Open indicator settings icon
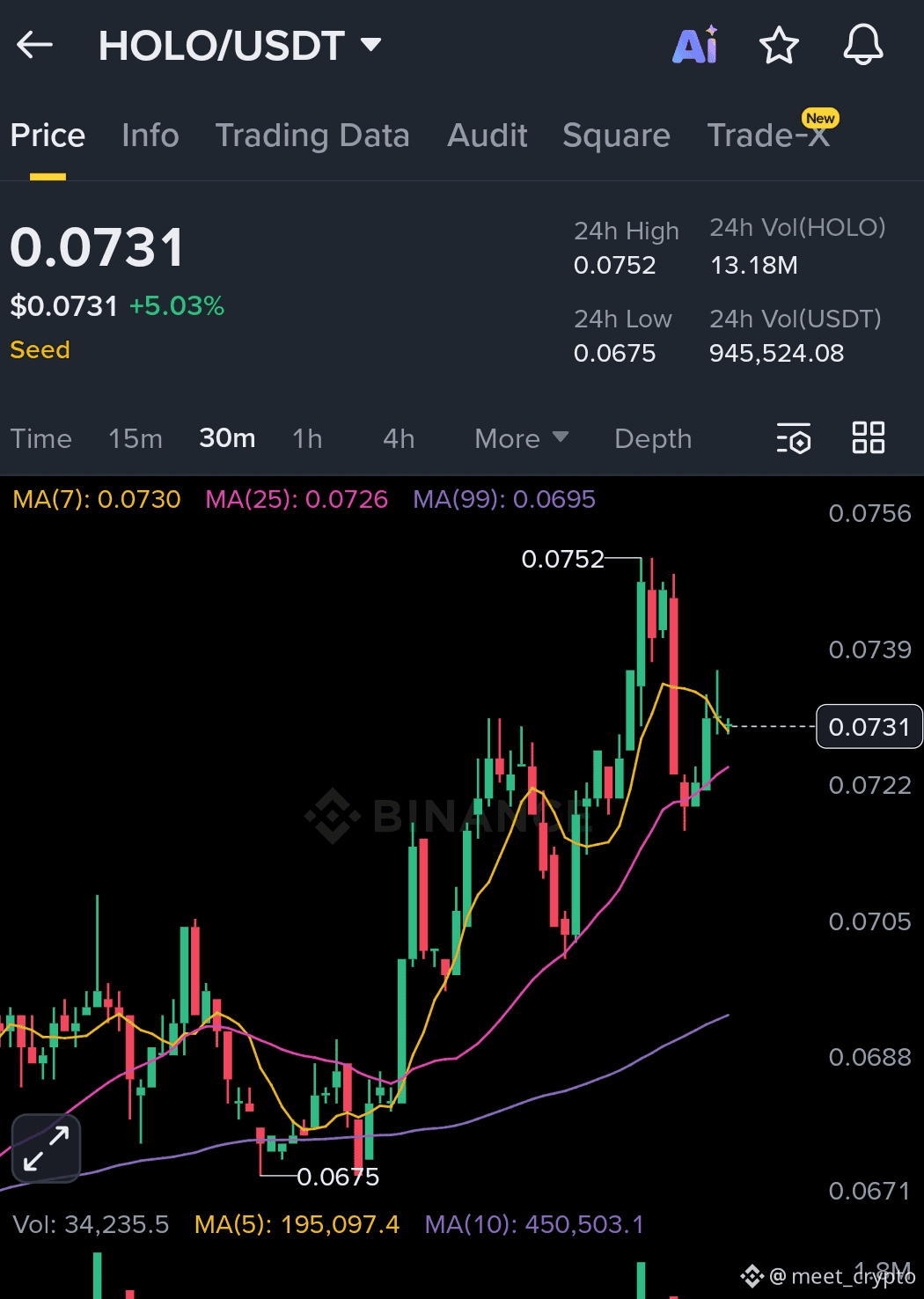This screenshot has height=1299, width=924. pyautogui.click(x=794, y=437)
